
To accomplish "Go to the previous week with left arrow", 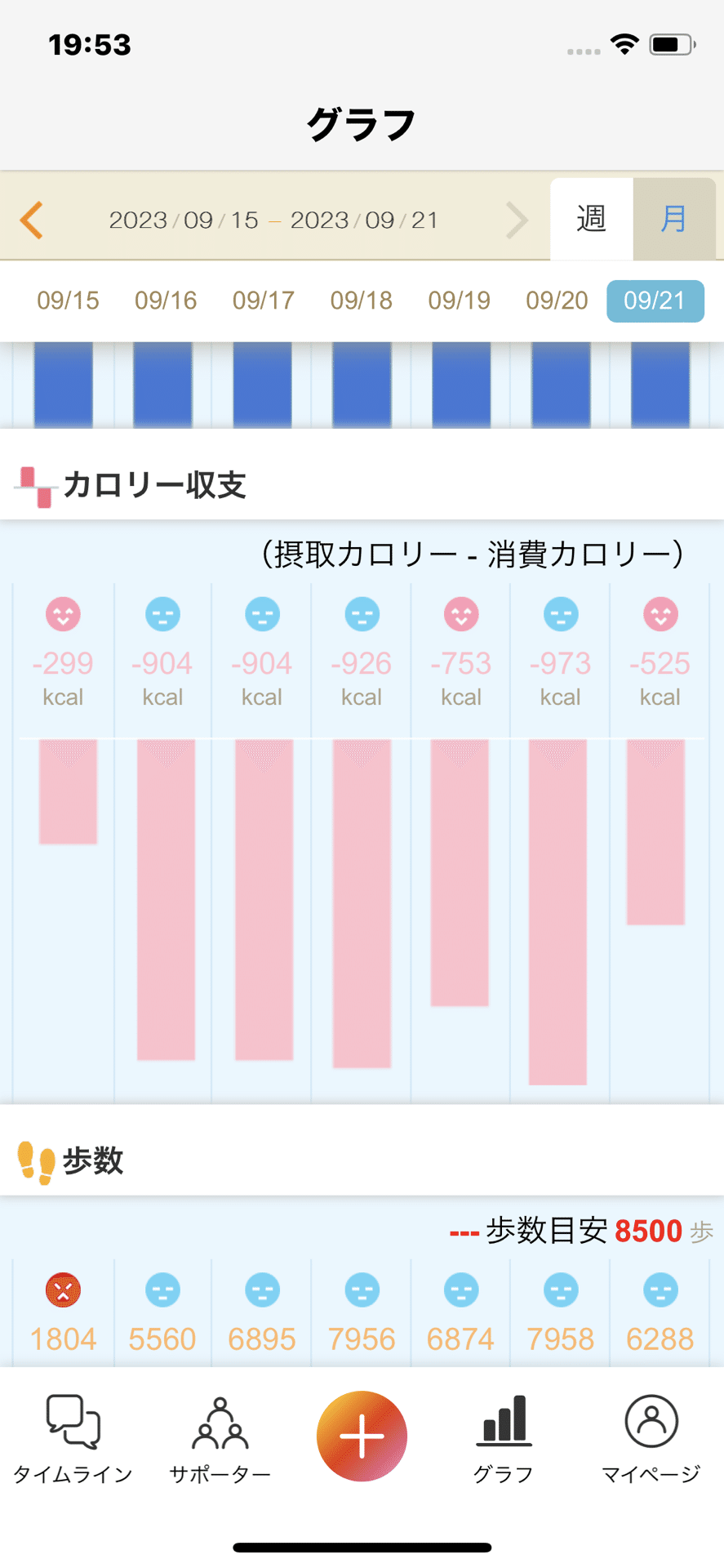I will click(32, 220).
